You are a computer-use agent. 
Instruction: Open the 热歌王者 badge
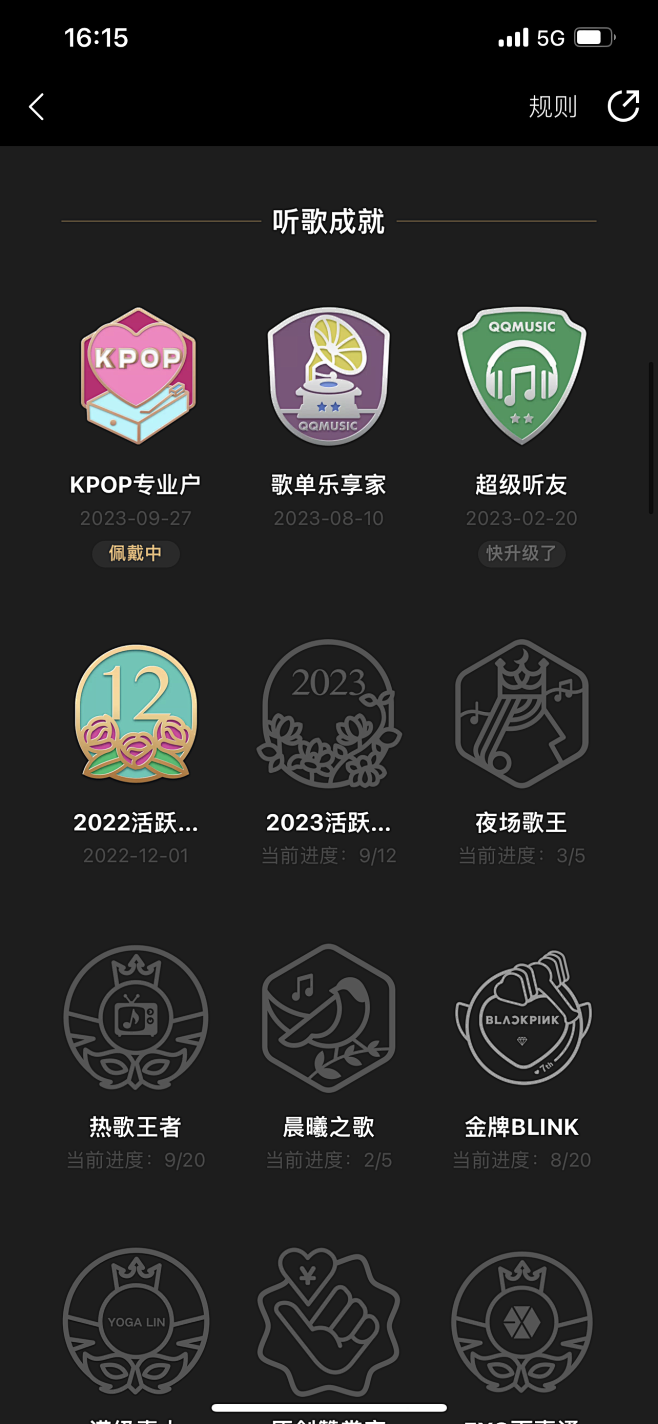[x=136, y=1019]
